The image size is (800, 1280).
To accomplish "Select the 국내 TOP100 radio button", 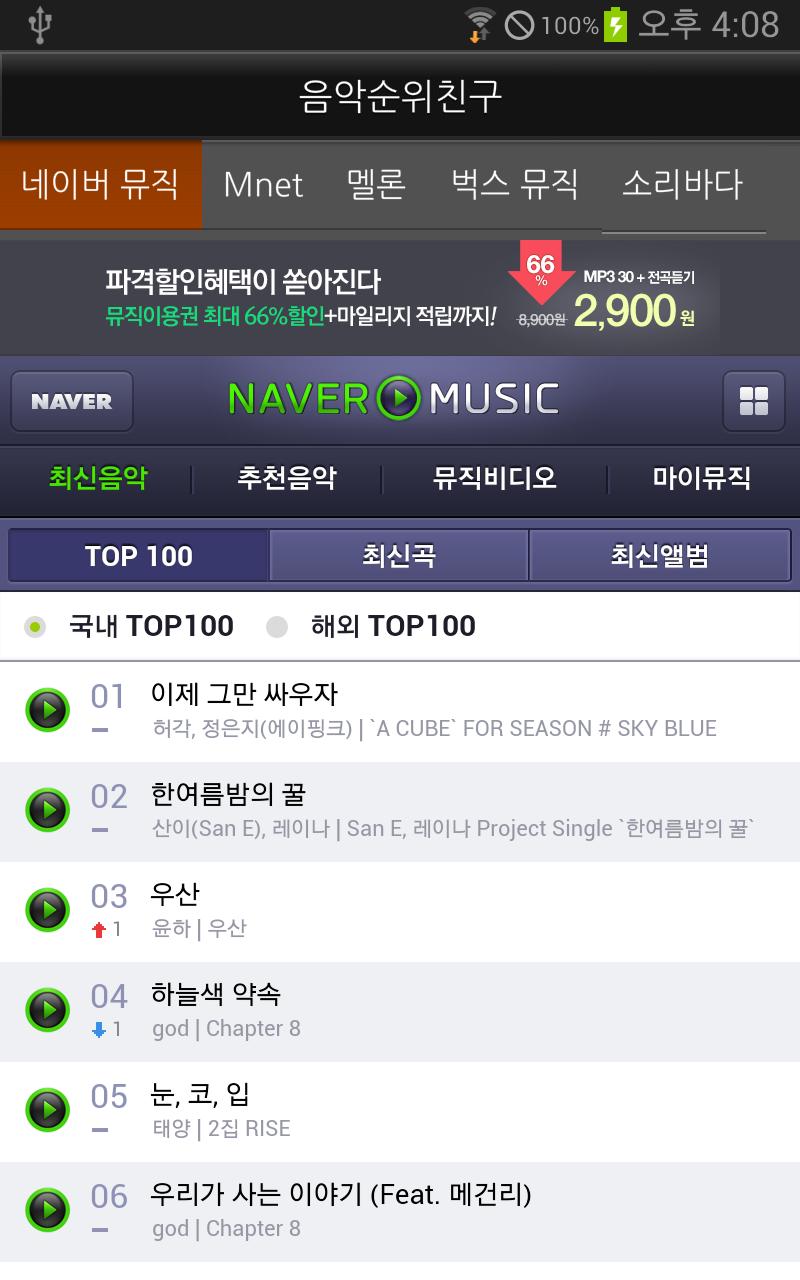I will [x=34, y=625].
